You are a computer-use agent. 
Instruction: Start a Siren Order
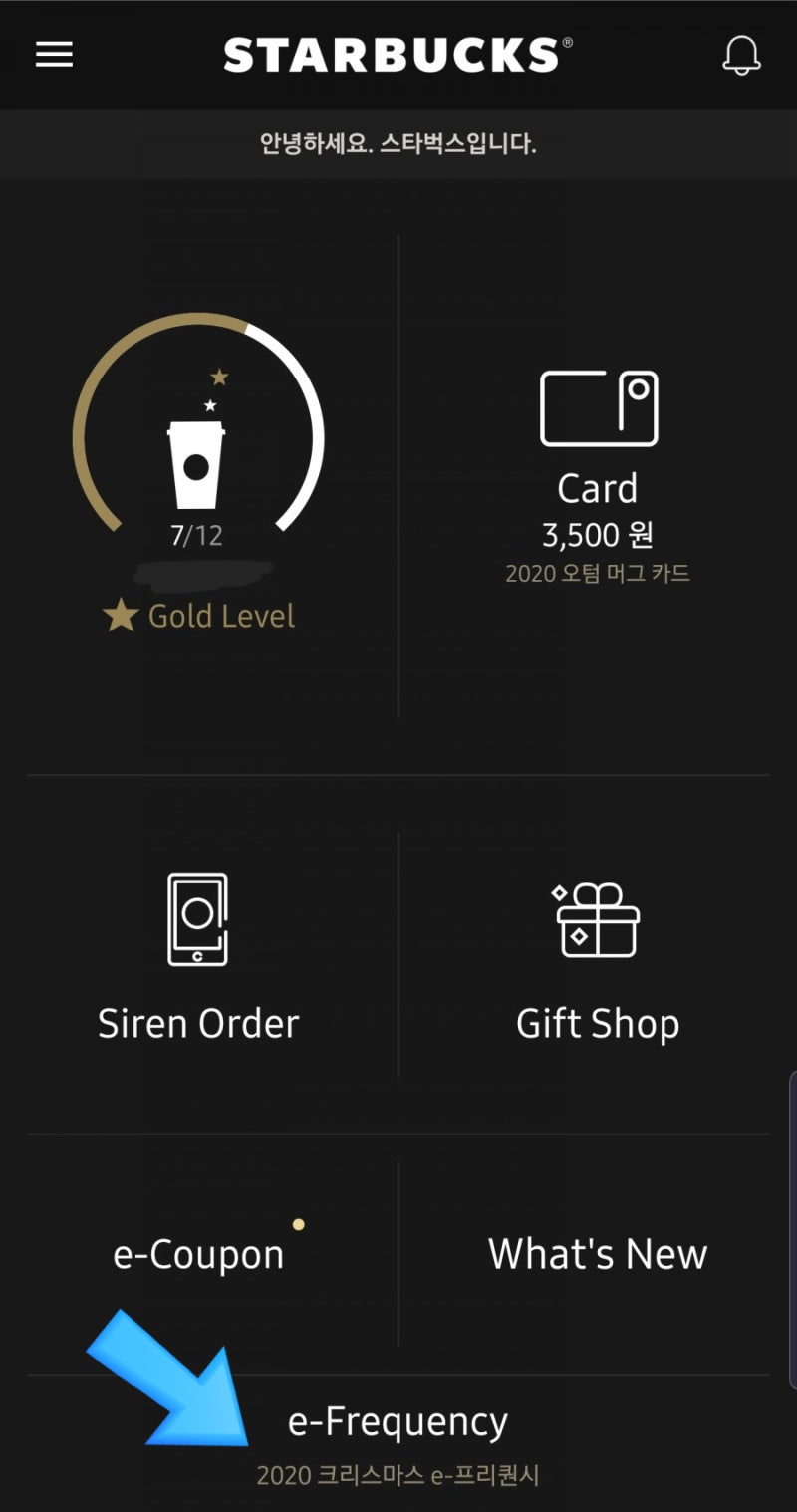pos(198,956)
